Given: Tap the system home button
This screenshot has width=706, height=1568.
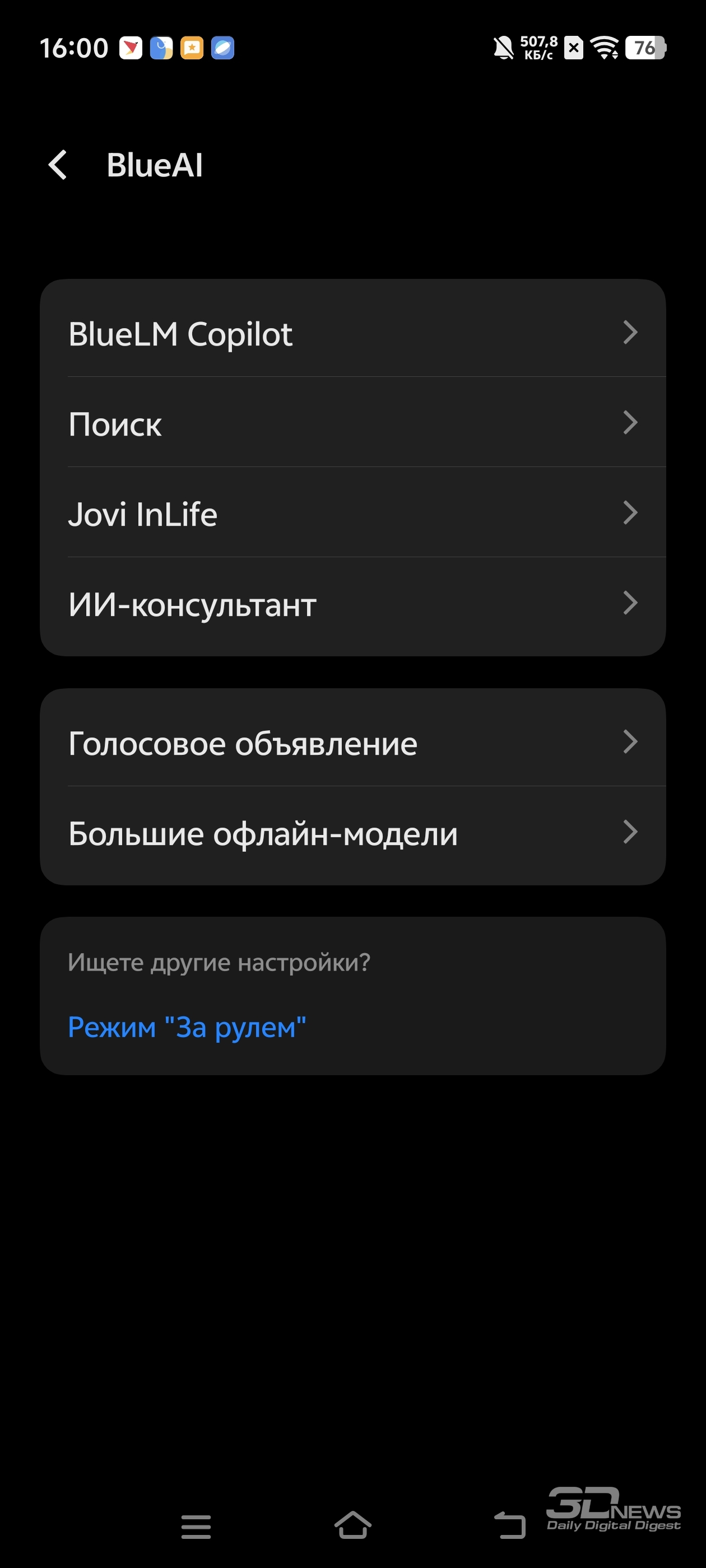Looking at the screenshot, I should (x=352, y=1525).
